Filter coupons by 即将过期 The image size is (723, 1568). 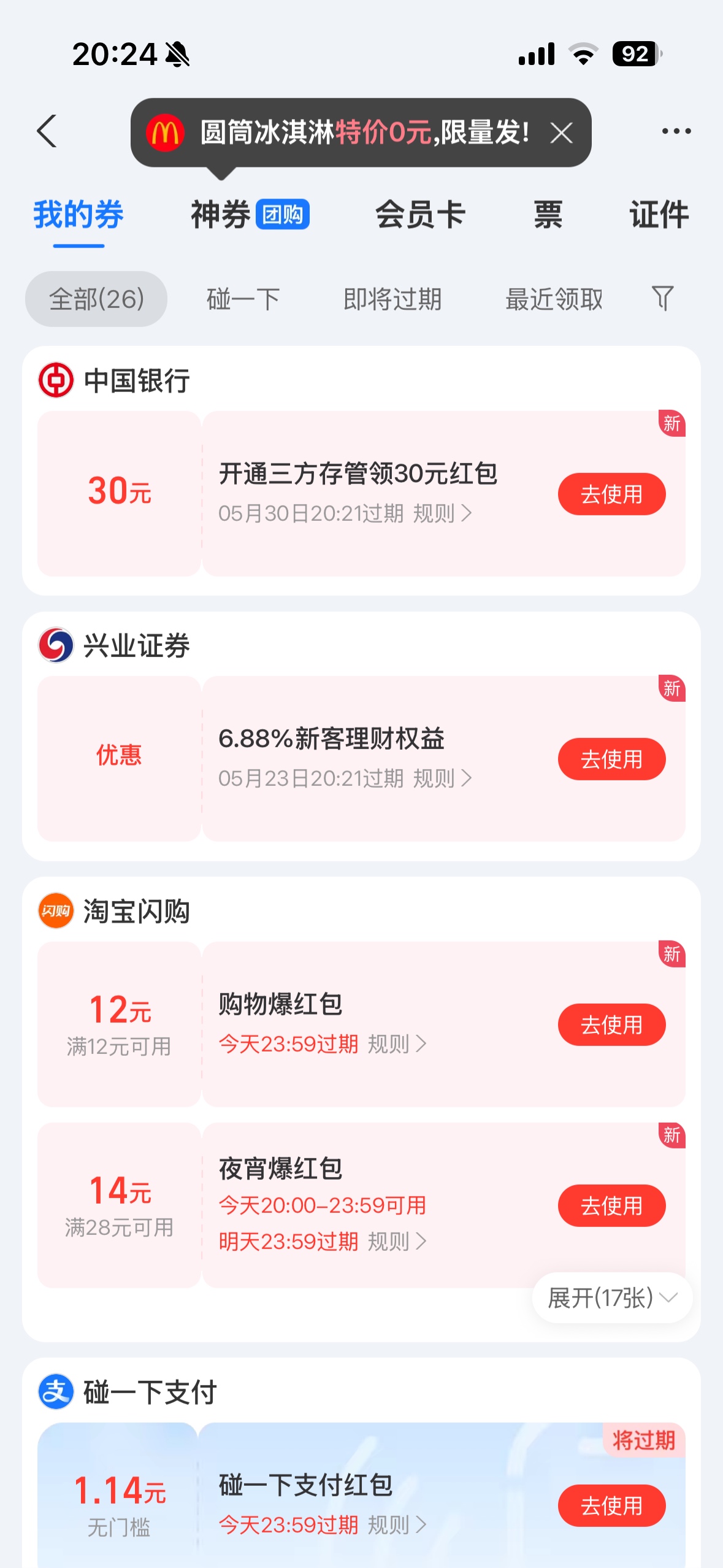click(x=392, y=299)
